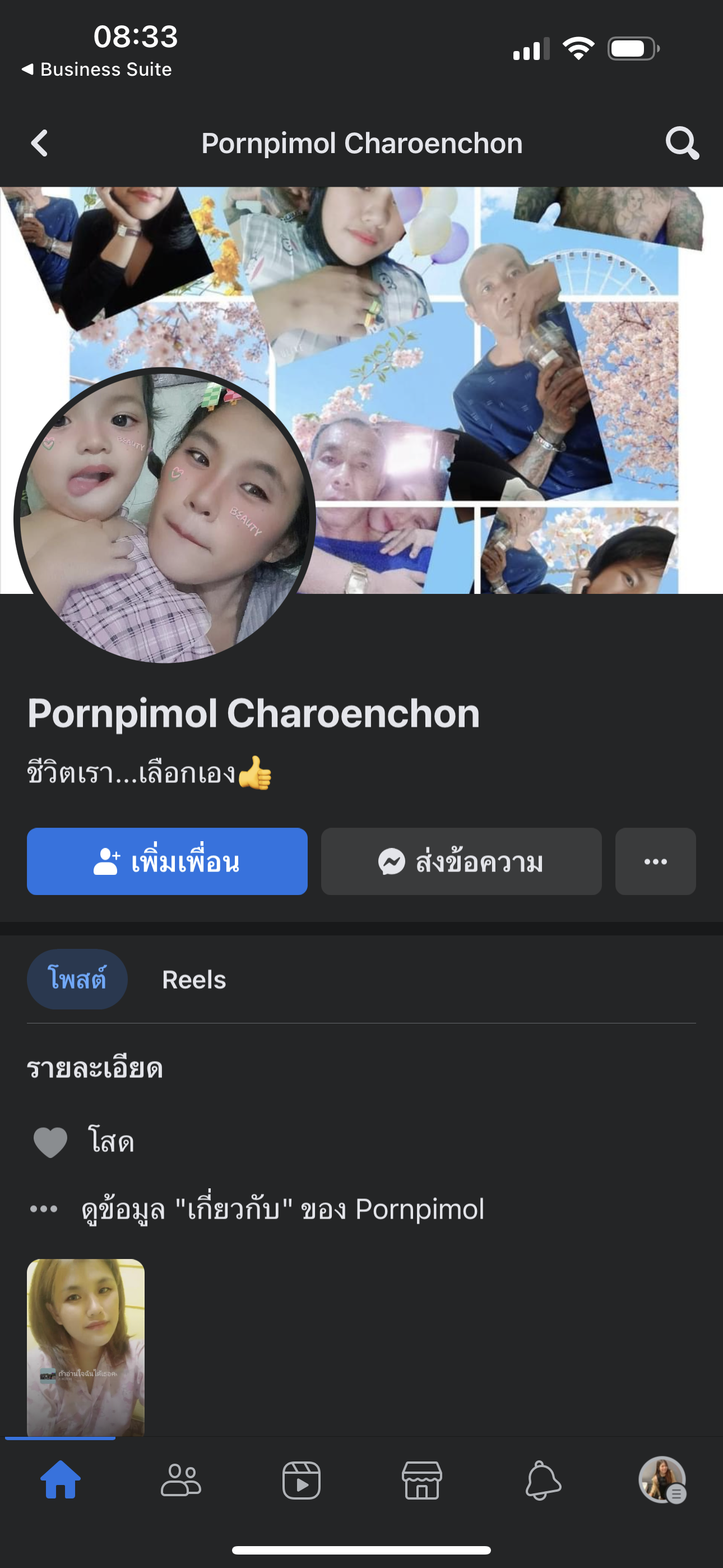
Task: Open the Friends tab
Action: (x=180, y=1481)
